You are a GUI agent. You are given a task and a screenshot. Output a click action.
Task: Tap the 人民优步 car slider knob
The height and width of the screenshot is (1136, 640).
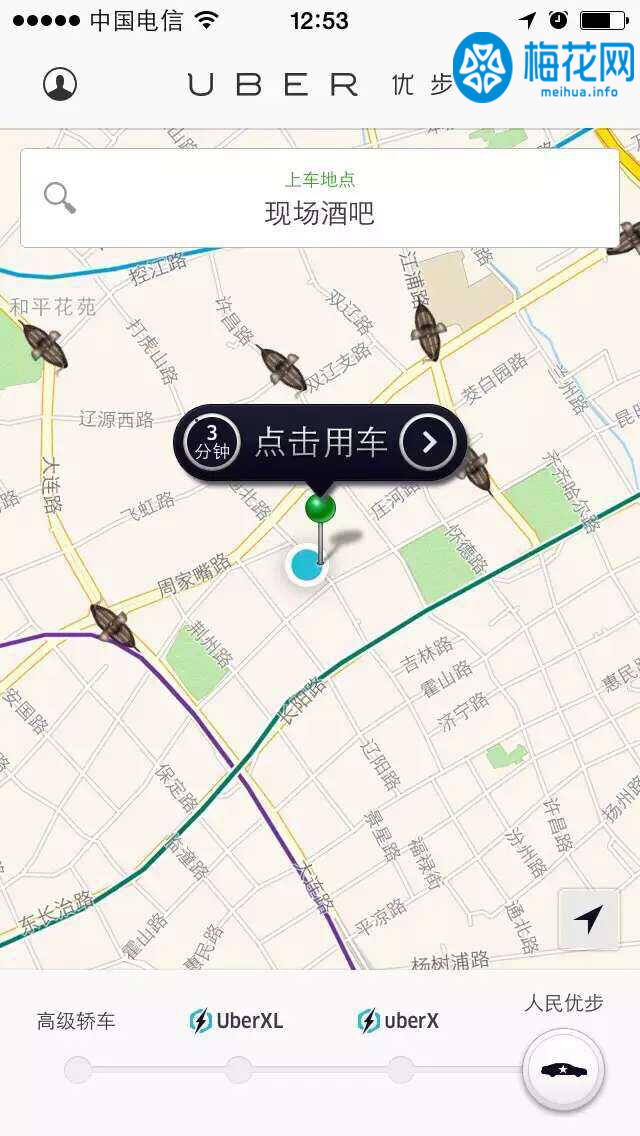point(563,1070)
